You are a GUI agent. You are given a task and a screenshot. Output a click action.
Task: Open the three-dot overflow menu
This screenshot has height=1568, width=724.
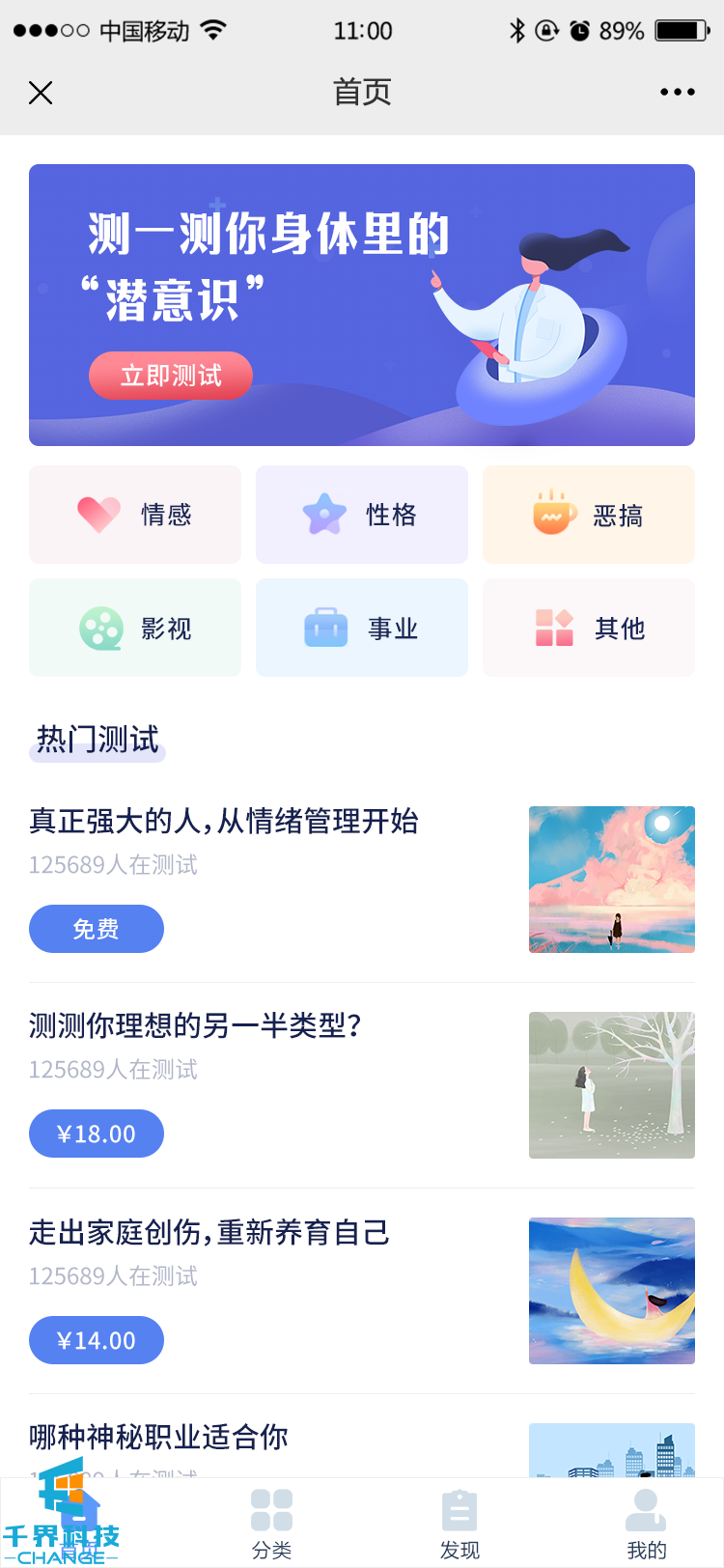tap(677, 93)
